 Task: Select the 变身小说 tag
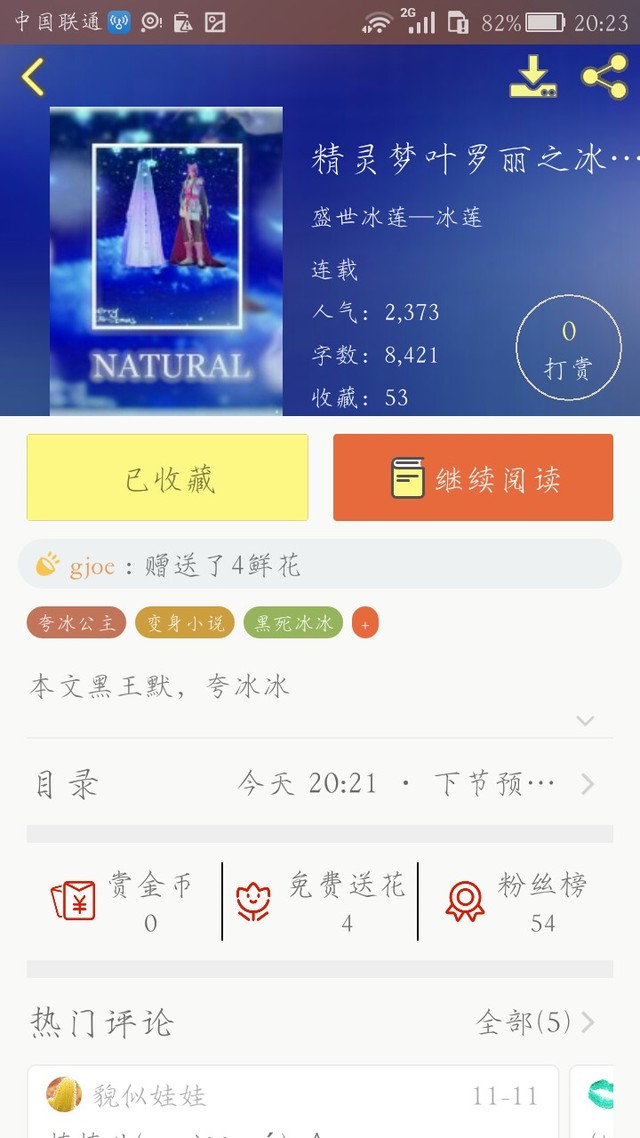184,623
